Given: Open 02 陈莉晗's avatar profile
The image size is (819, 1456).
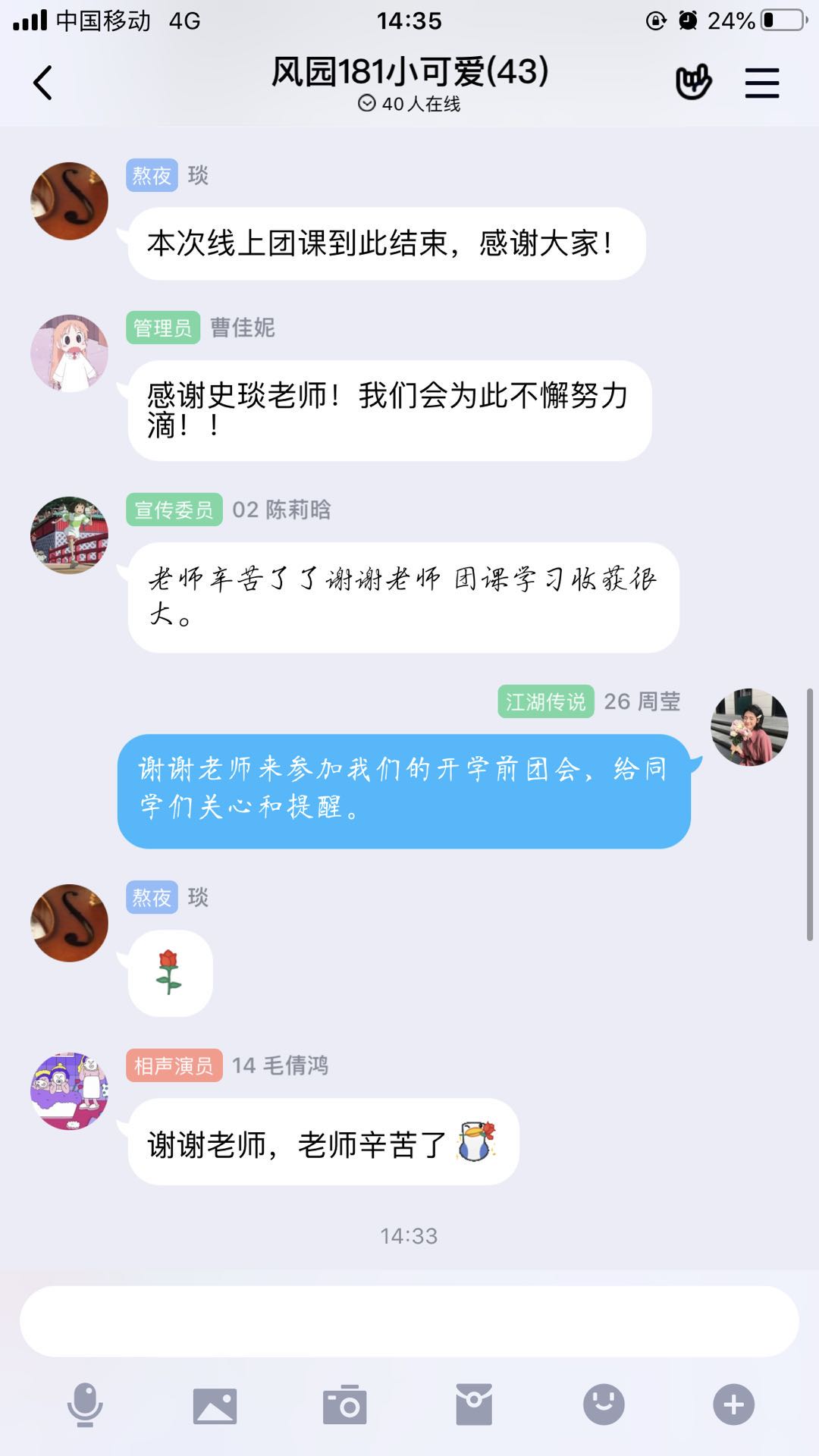Looking at the screenshot, I should coord(69,535).
